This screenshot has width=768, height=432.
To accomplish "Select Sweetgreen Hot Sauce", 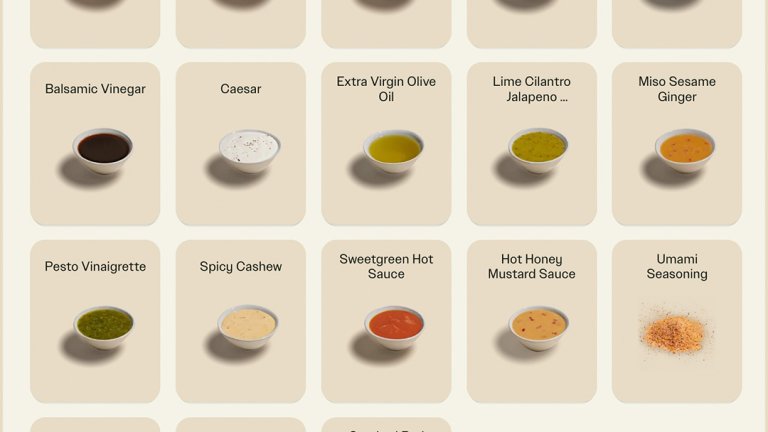I will 386,322.
